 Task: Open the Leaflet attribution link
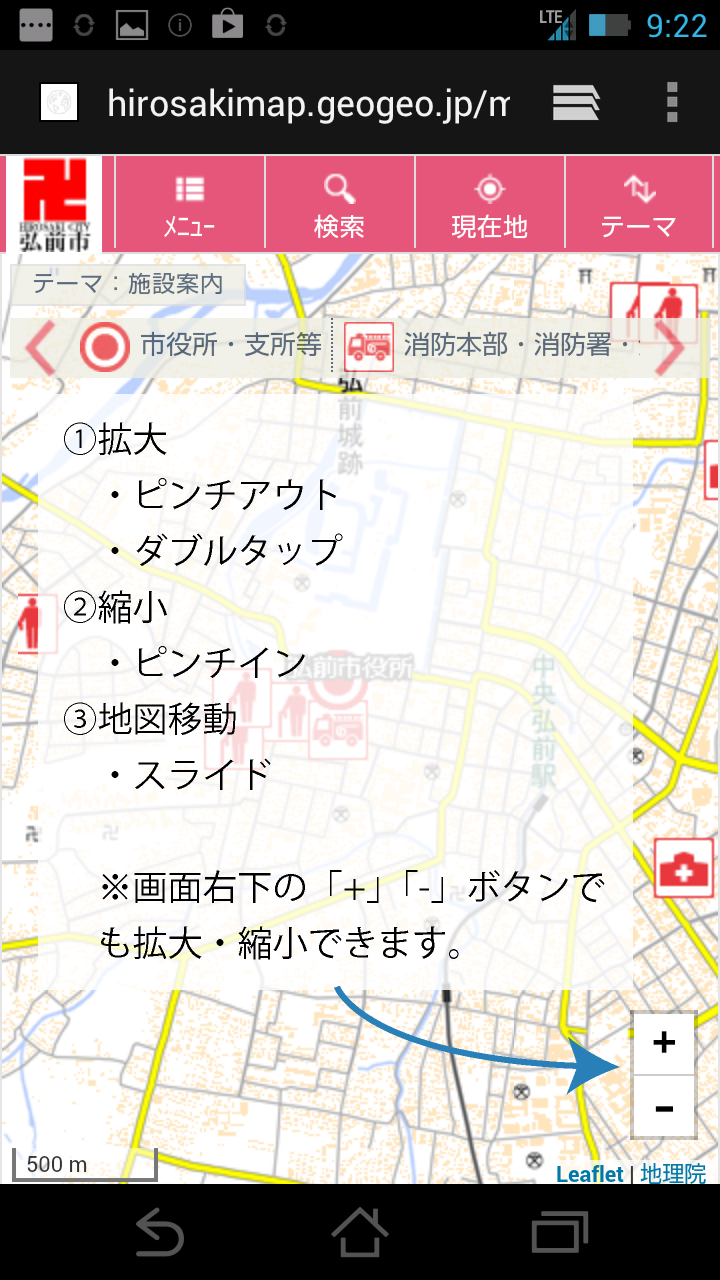[x=589, y=1174]
